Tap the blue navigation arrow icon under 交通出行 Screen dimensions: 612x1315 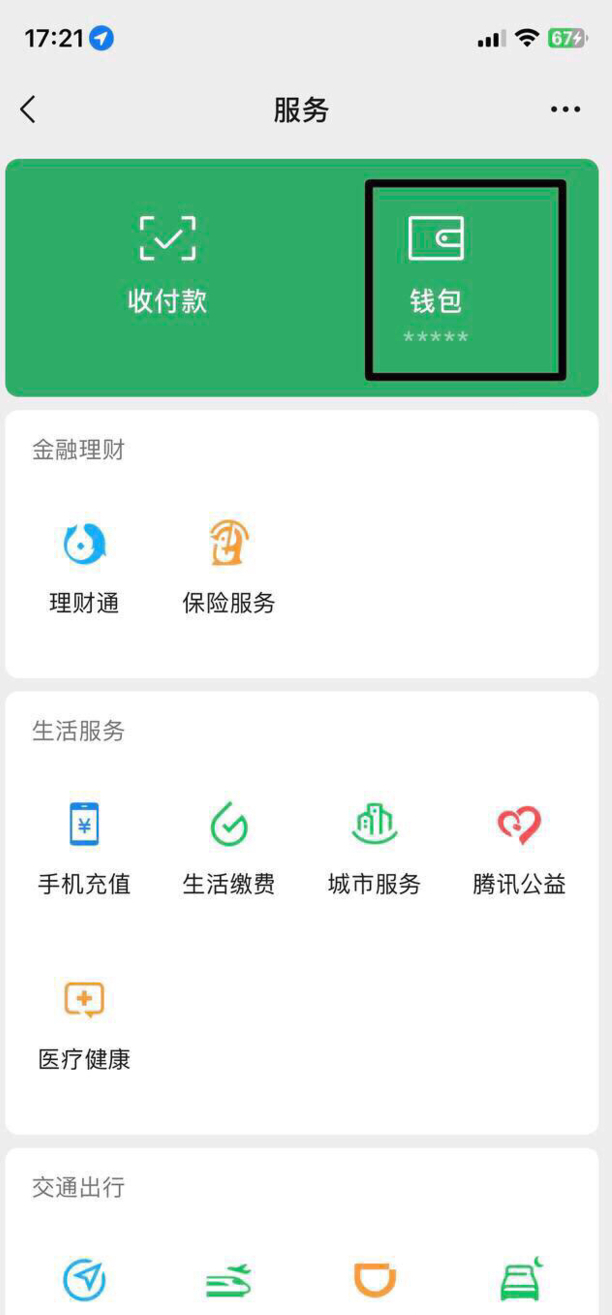pyautogui.click(x=84, y=1278)
